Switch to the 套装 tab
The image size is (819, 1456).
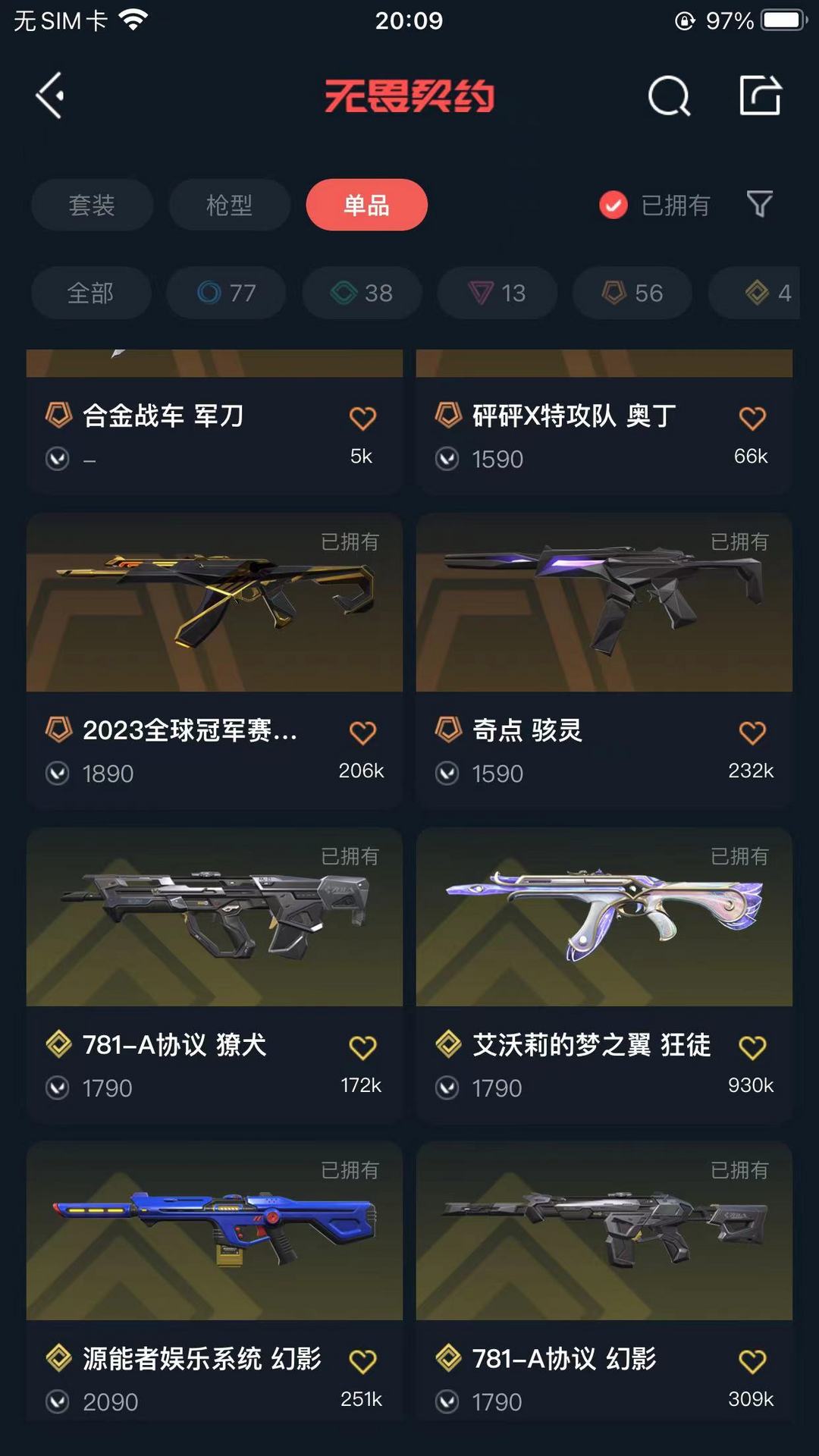[x=92, y=205]
